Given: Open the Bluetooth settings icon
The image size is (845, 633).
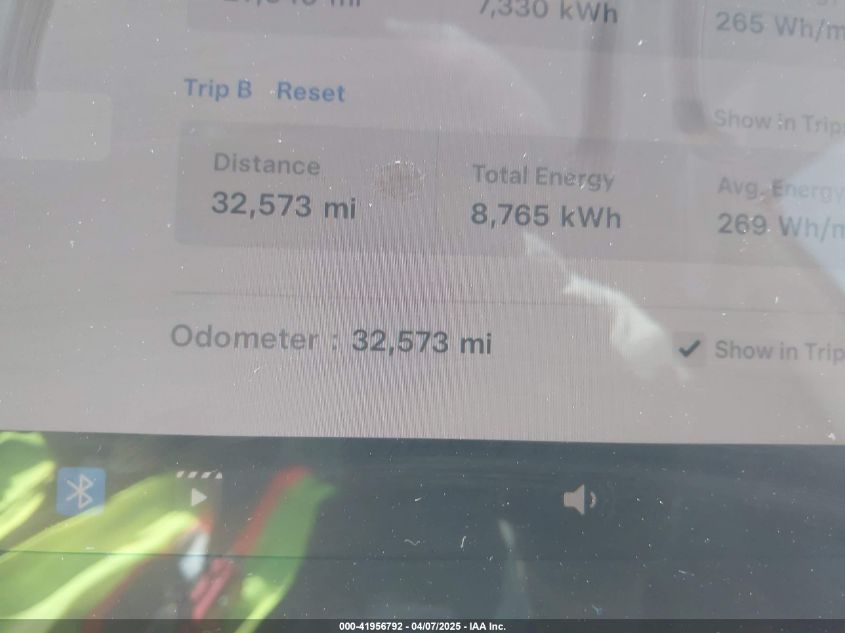Looking at the screenshot, I should [x=81, y=492].
